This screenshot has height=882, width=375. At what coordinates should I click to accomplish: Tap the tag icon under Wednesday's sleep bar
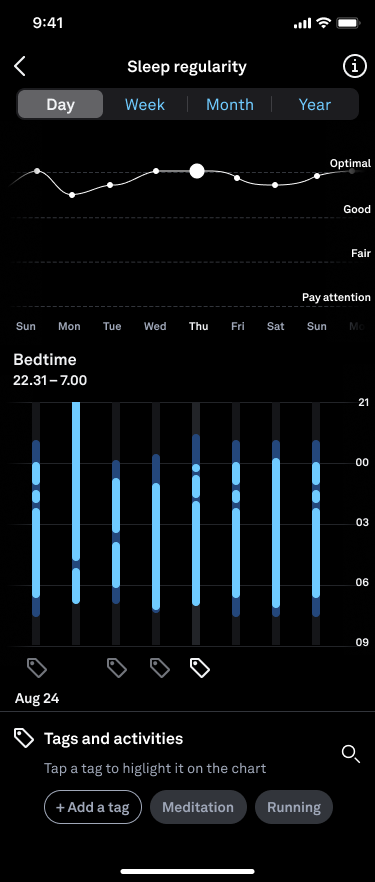[x=160, y=668]
